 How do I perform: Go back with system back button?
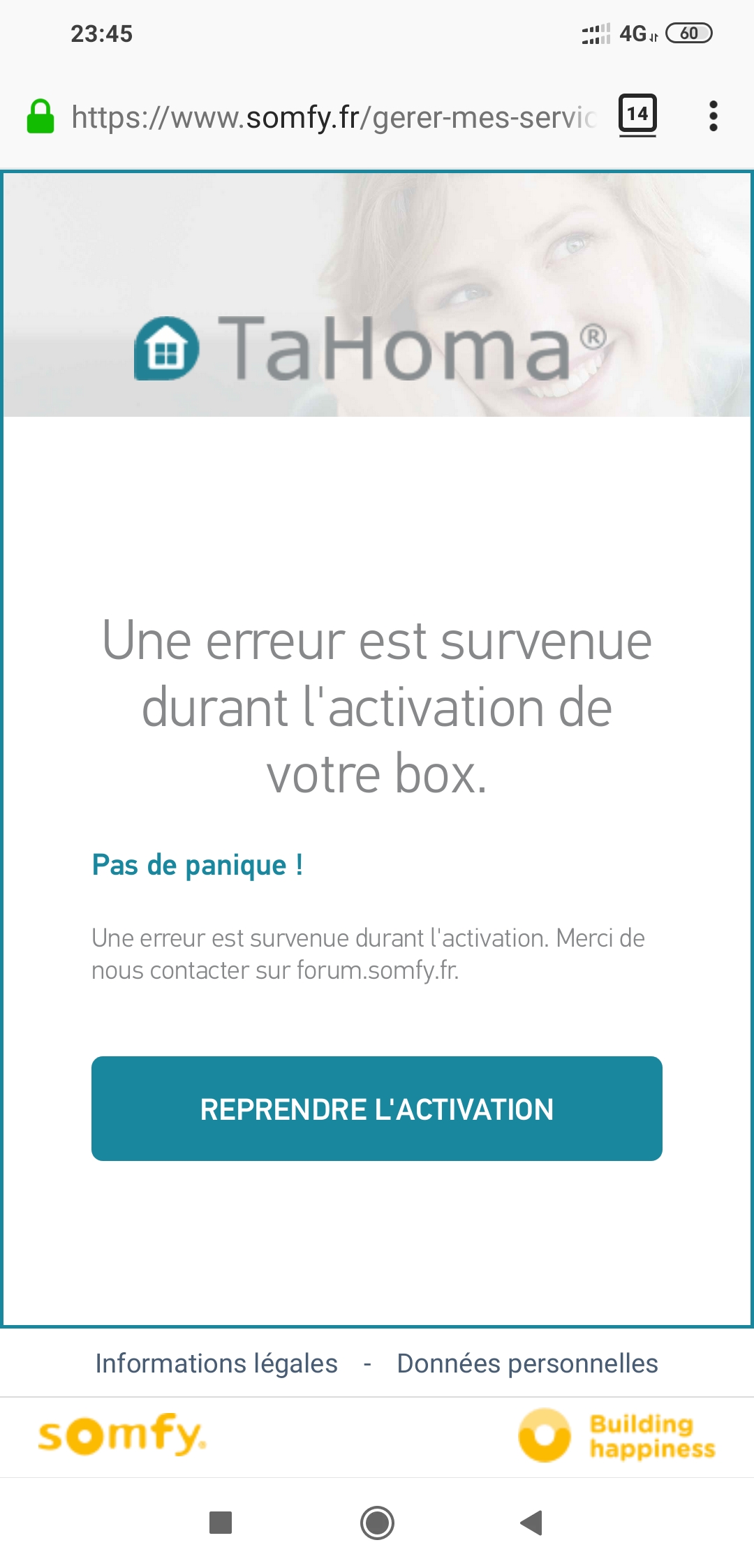(532, 1522)
